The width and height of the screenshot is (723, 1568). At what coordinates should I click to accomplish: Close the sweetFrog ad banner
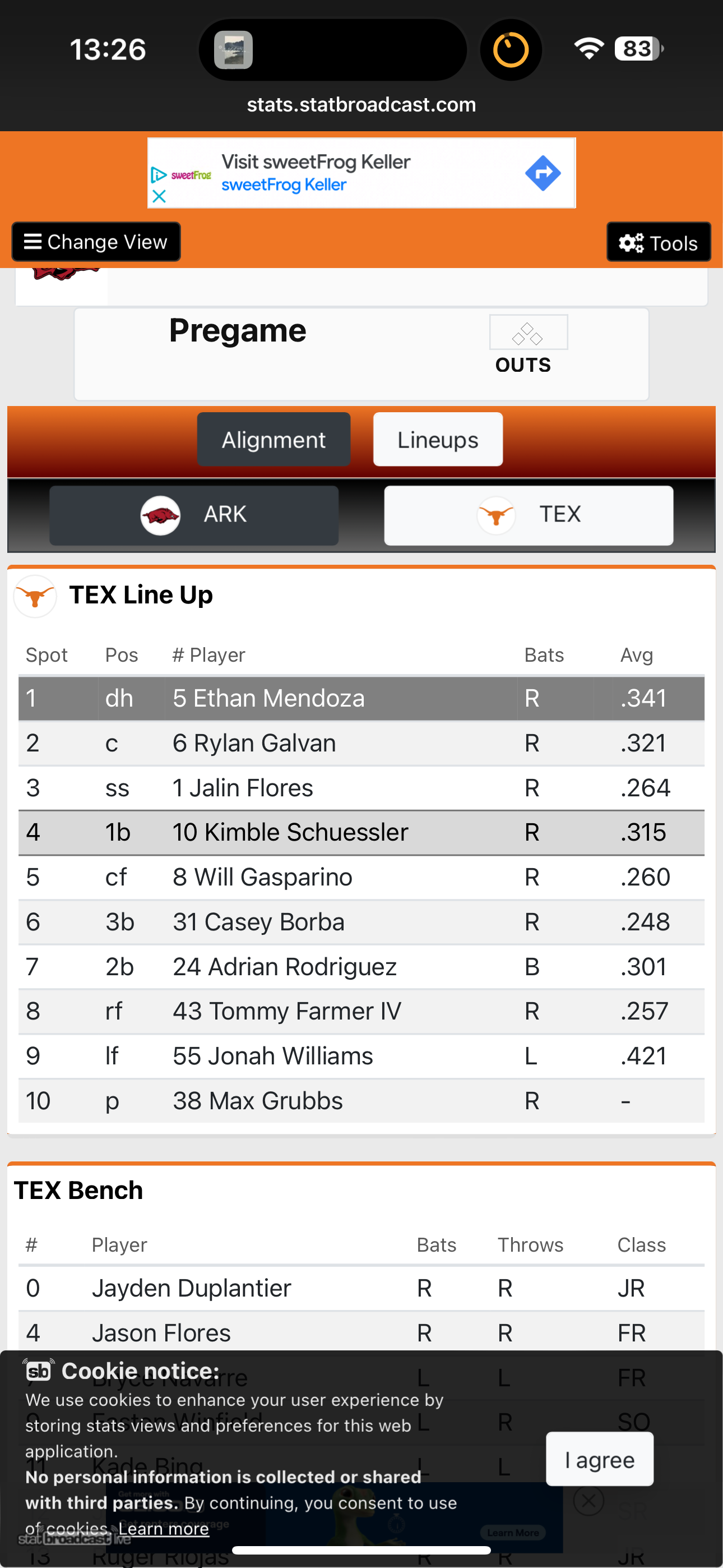click(x=159, y=196)
